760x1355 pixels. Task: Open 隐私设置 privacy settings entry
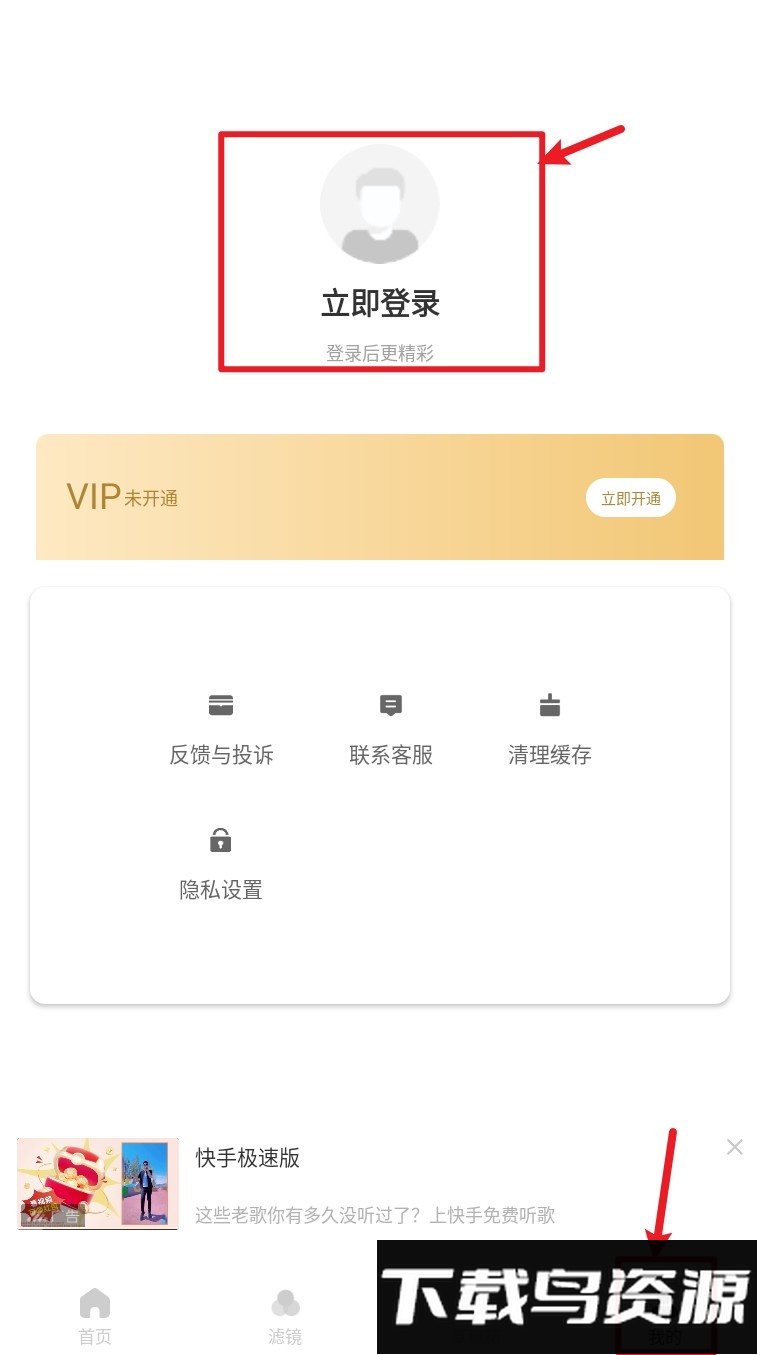[220, 890]
